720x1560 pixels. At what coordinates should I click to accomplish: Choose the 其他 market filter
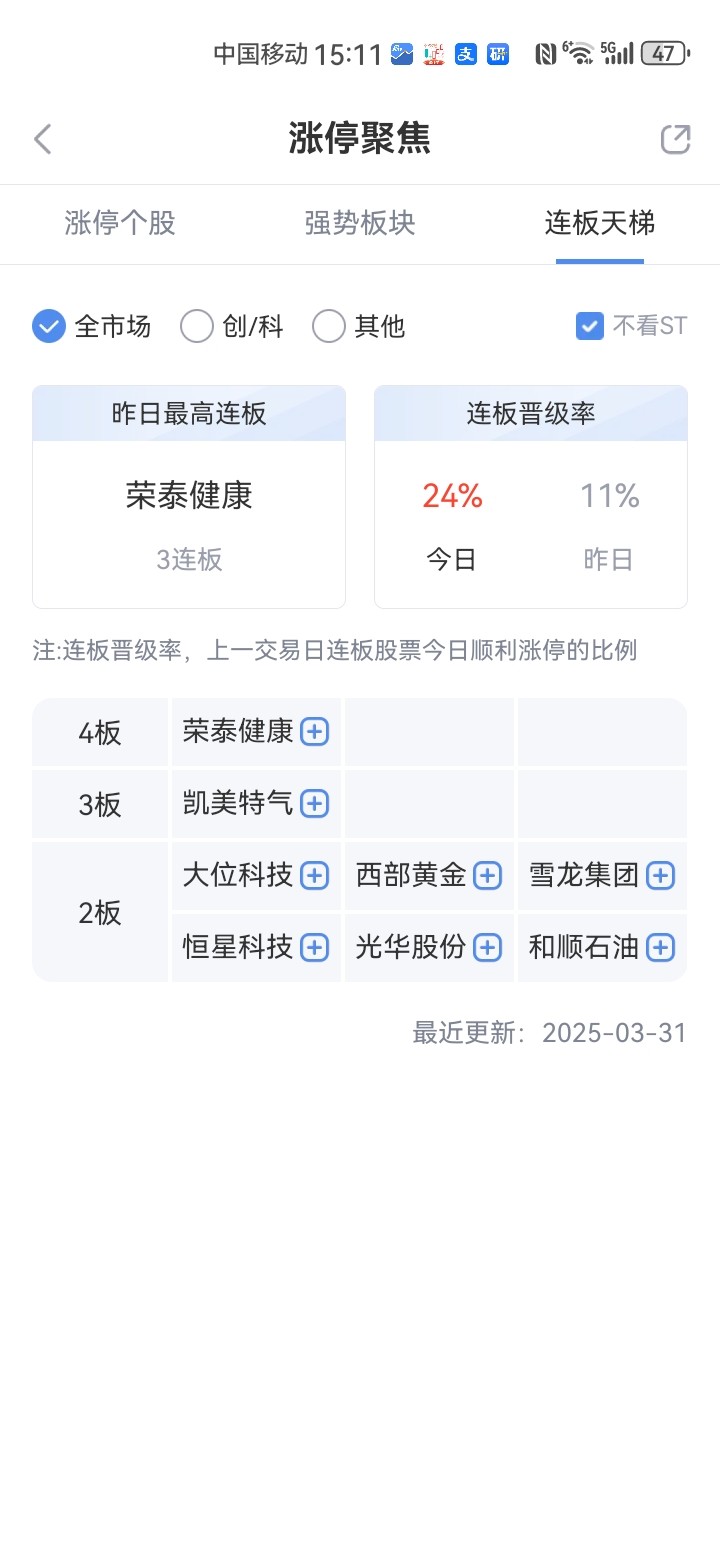pyautogui.click(x=359, y=326)
